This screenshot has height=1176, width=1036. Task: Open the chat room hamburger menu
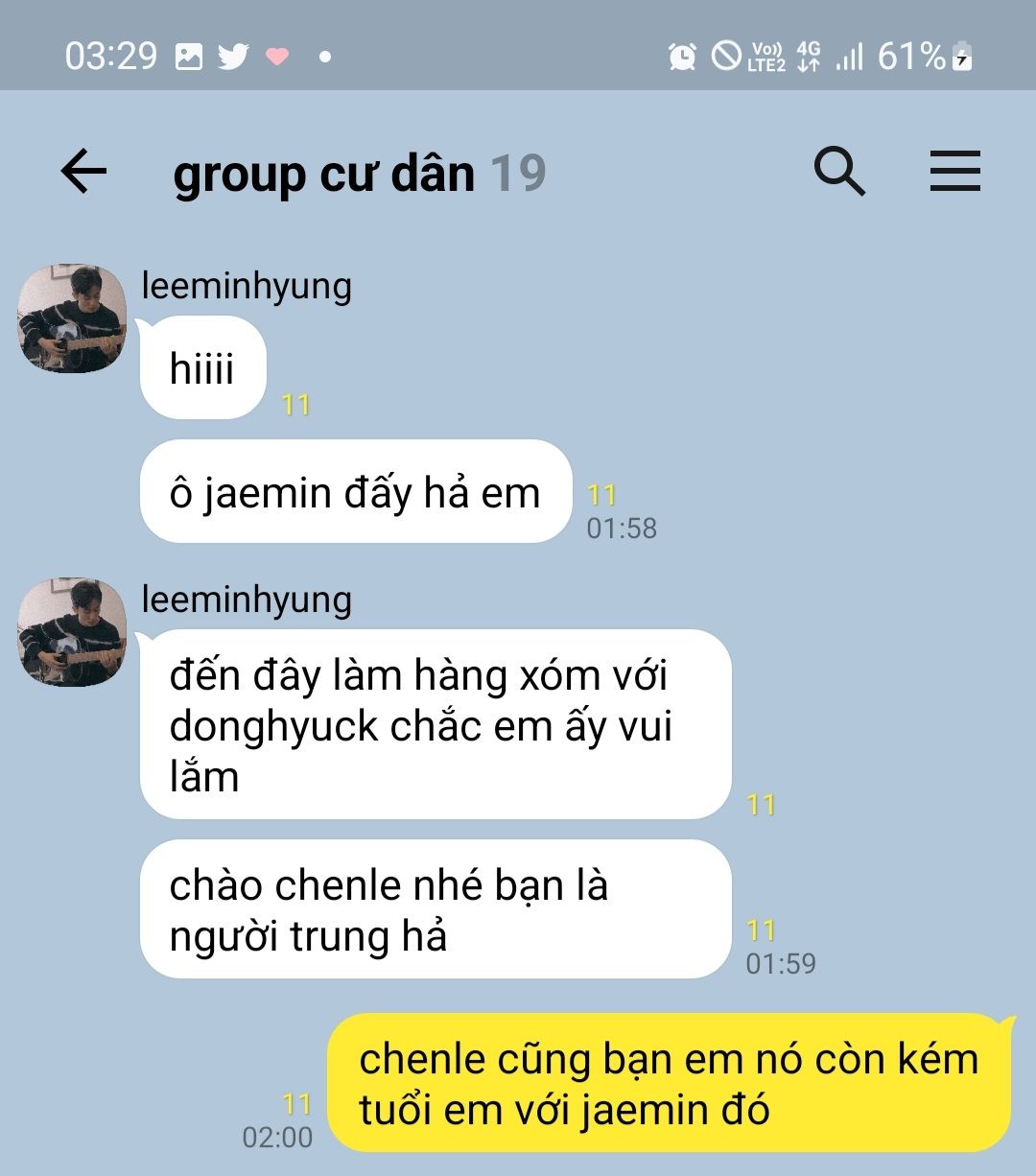[954, 173]
